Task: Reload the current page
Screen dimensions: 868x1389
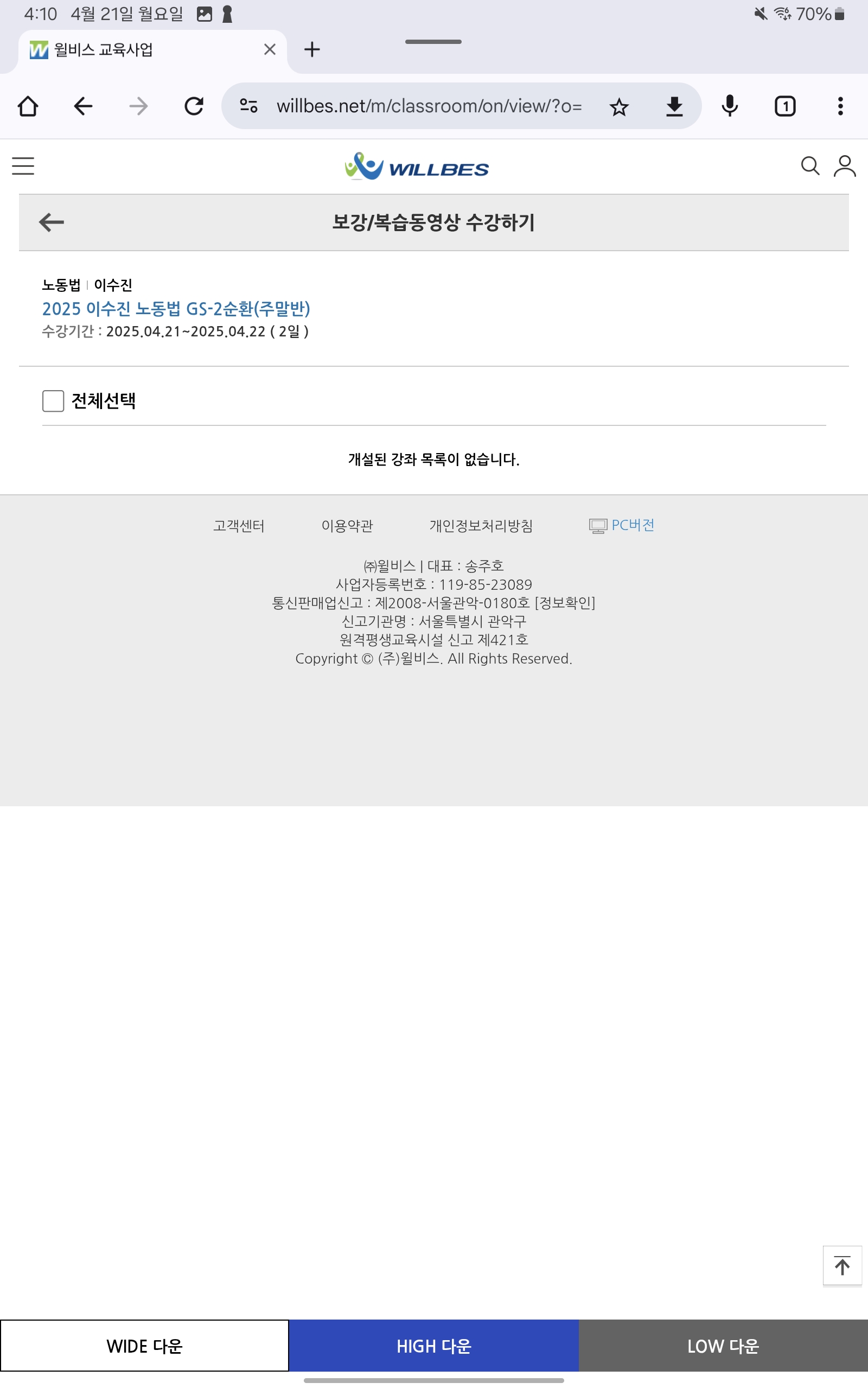Action: 194,106
